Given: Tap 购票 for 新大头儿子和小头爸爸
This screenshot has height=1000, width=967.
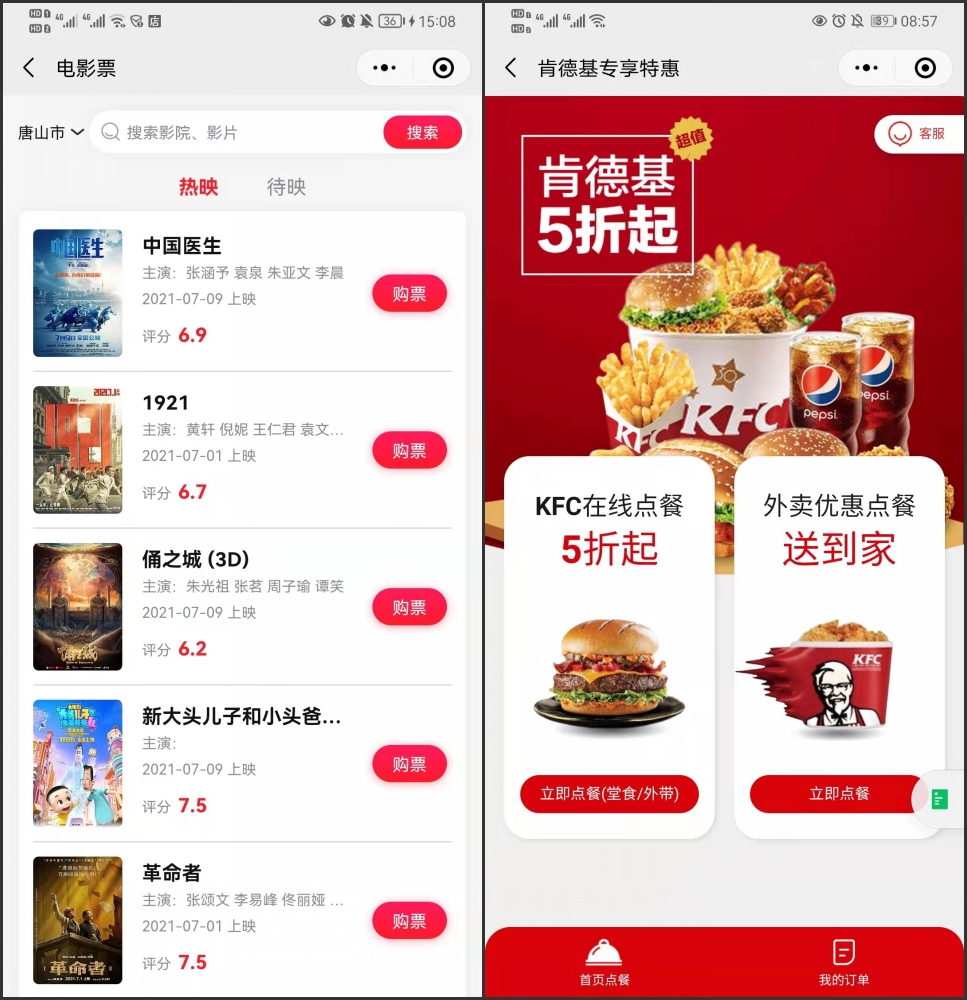Looking at the screenshot, I should pyautogui.click(x=409, y=765).
